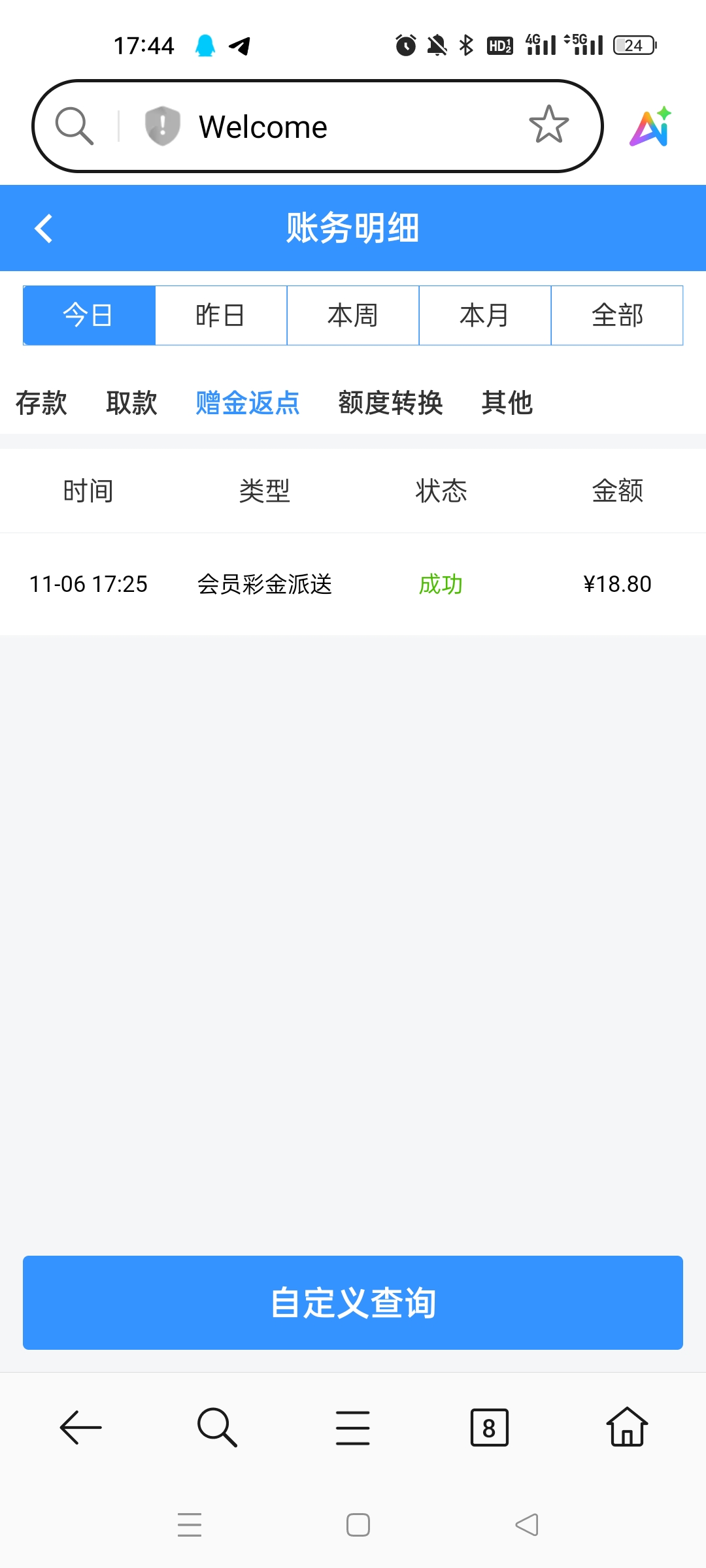Select the 今日 date filter
Screen dimensions: 706x1568
point(89,316)
